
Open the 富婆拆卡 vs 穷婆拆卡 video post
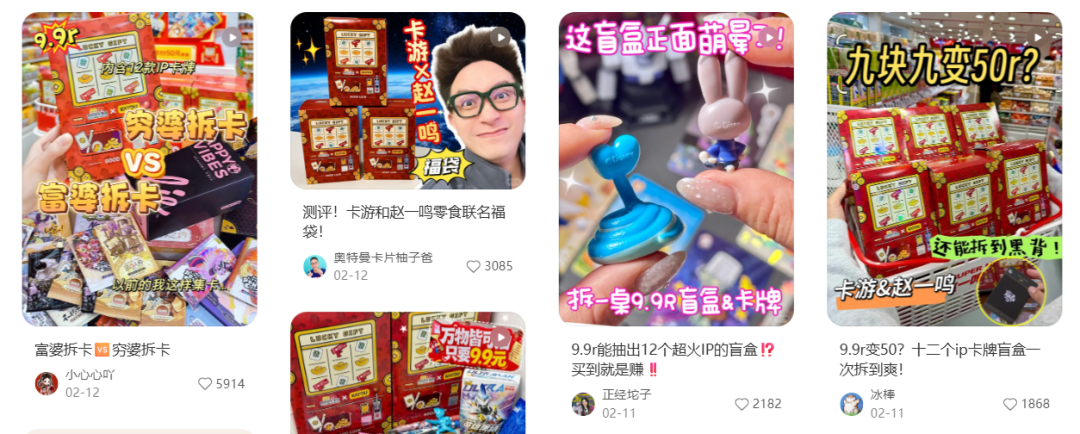[x=139, y=170]
